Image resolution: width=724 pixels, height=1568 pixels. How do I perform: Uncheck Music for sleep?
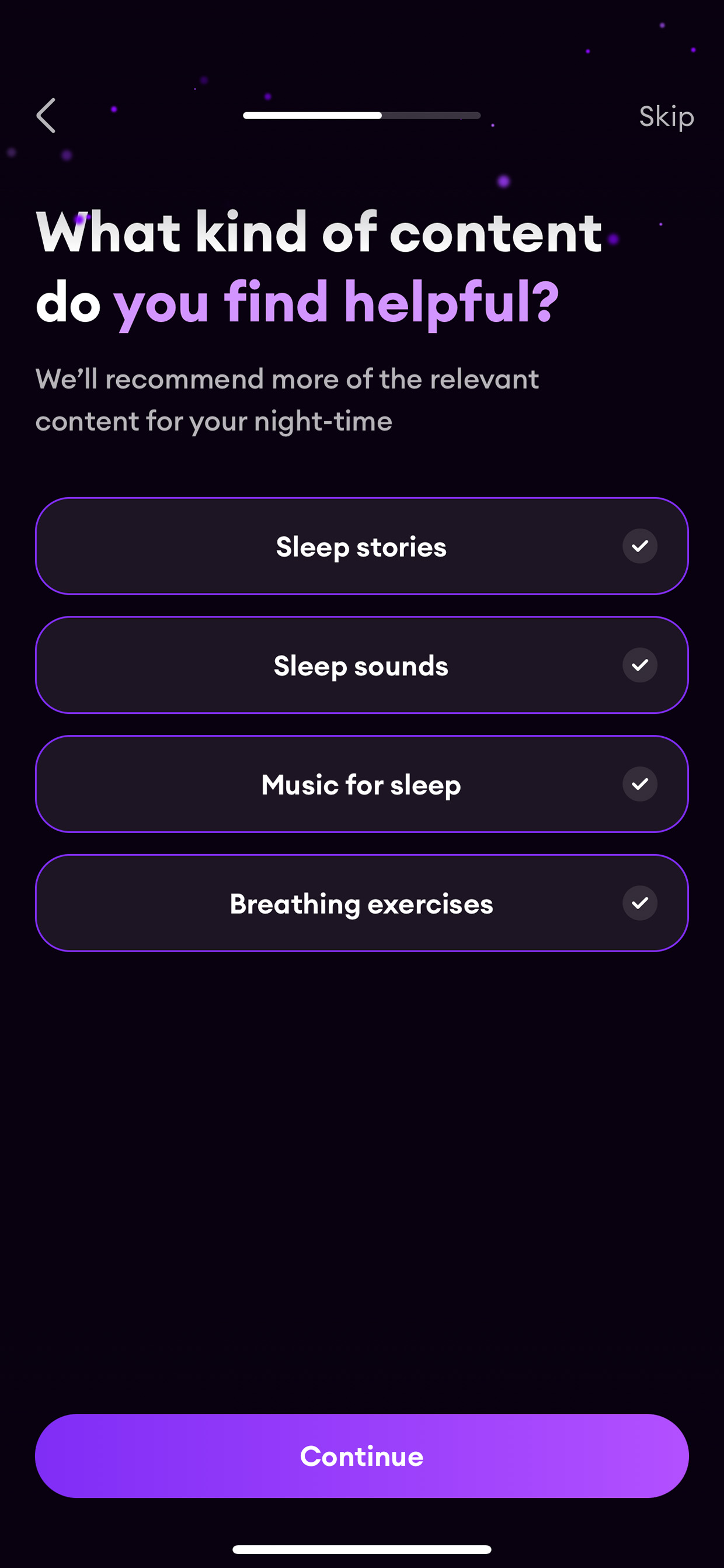pyautogui.click(x=362, y=784)
